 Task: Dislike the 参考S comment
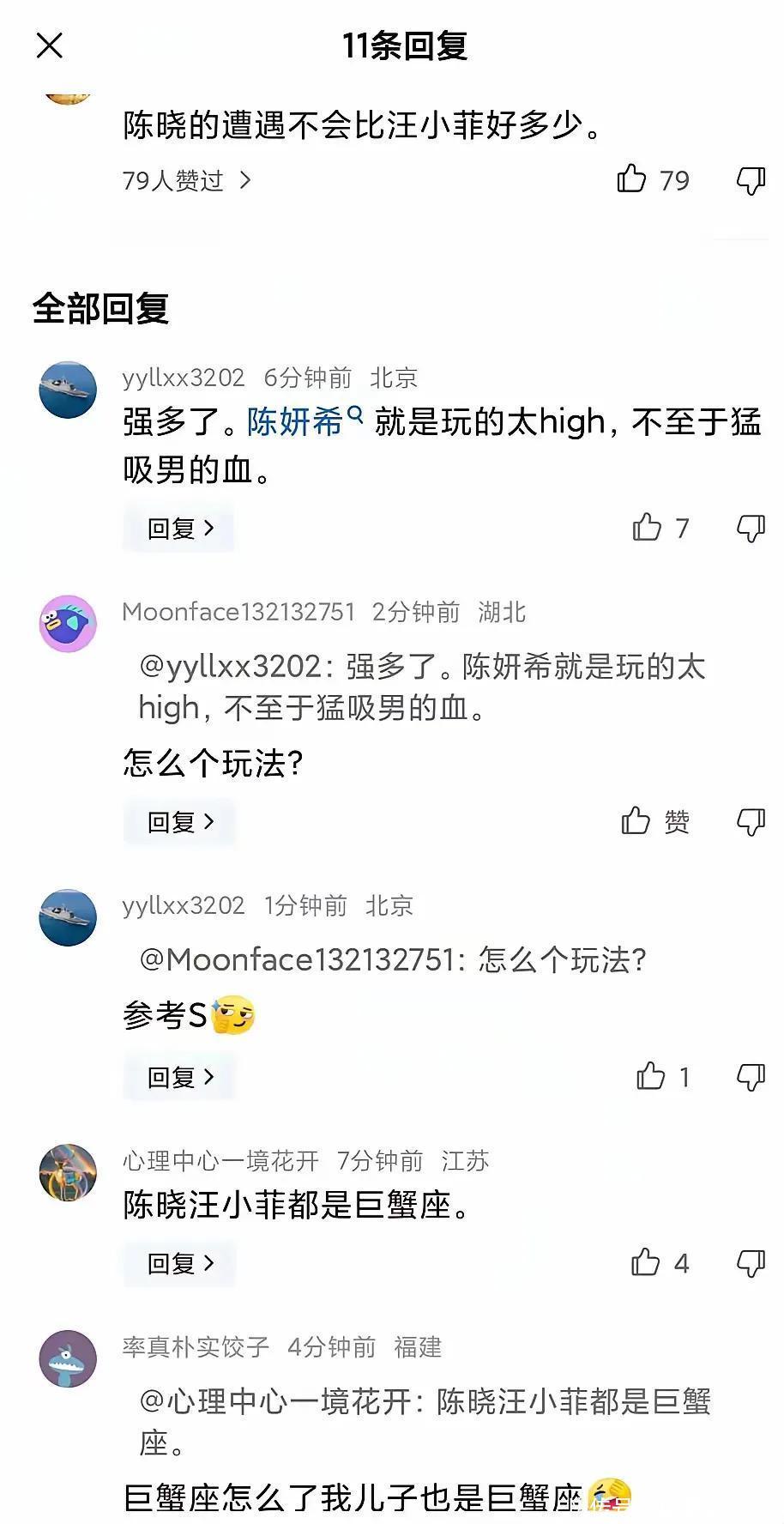751,1076
